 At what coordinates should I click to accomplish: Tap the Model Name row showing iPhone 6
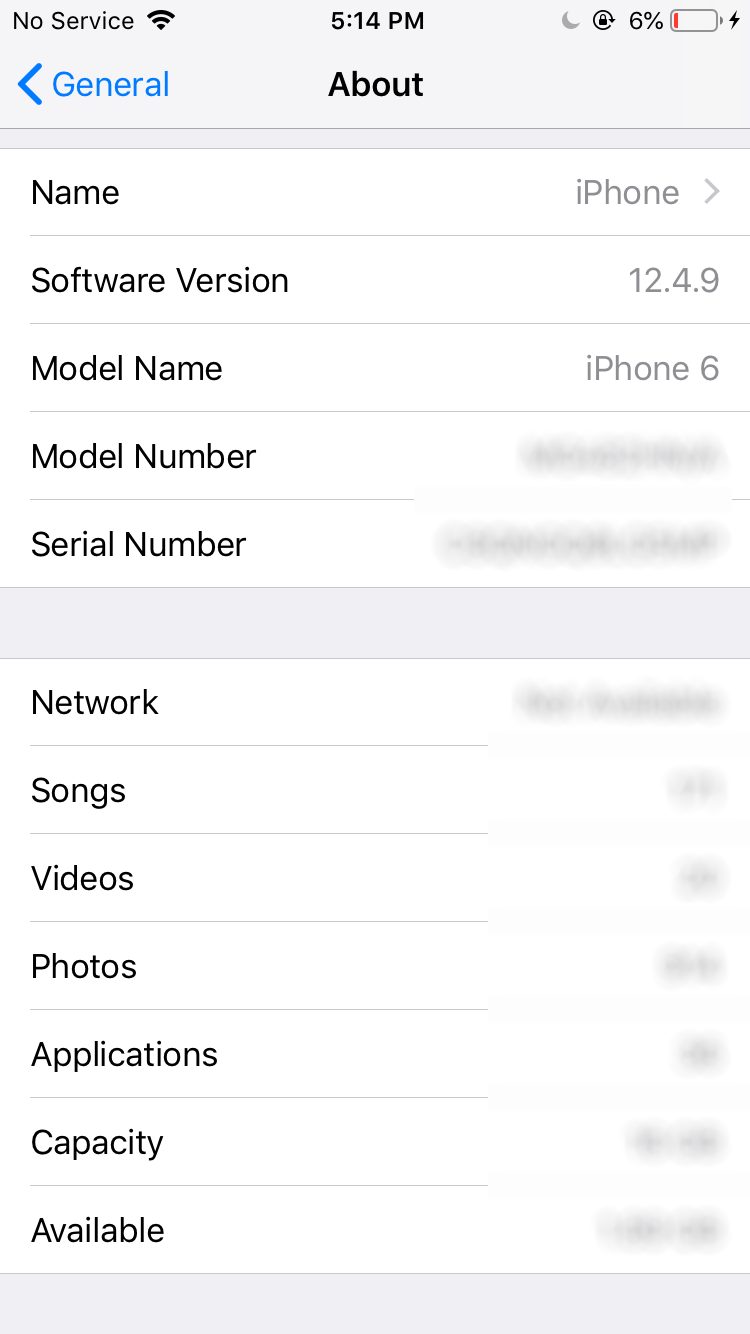375,368
